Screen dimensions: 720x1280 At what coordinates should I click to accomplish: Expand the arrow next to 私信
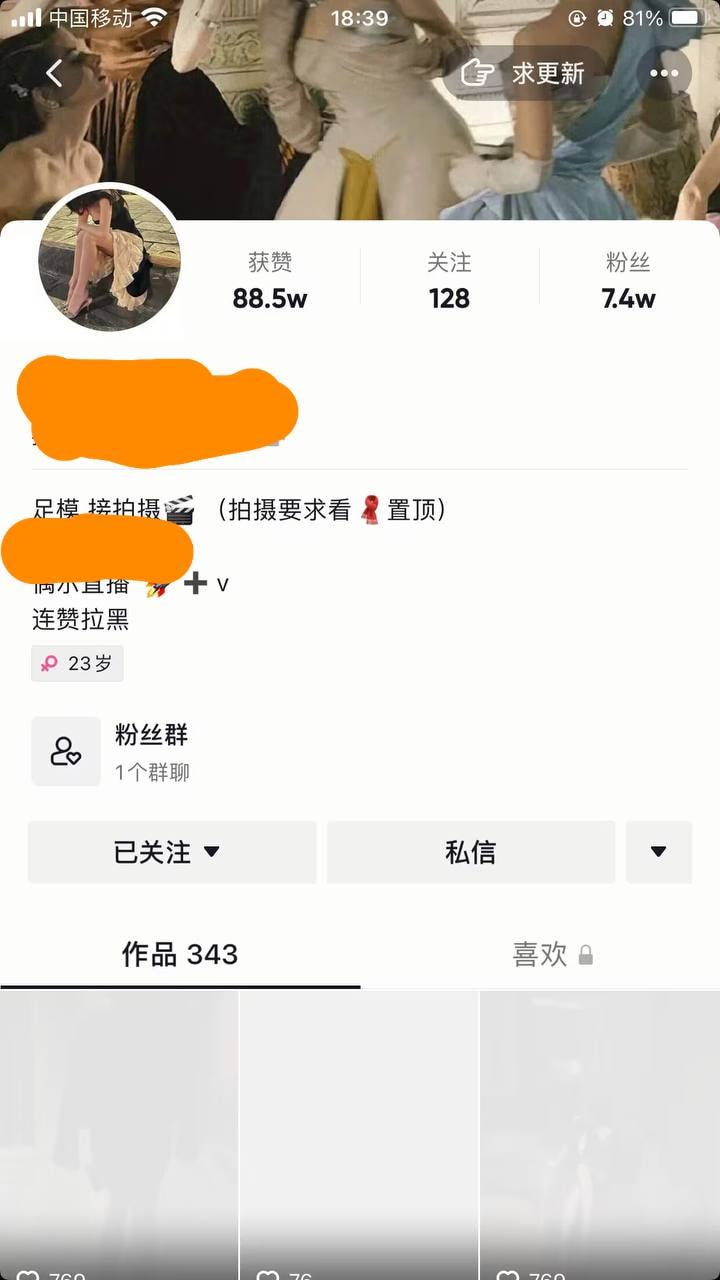coord(658,852)
